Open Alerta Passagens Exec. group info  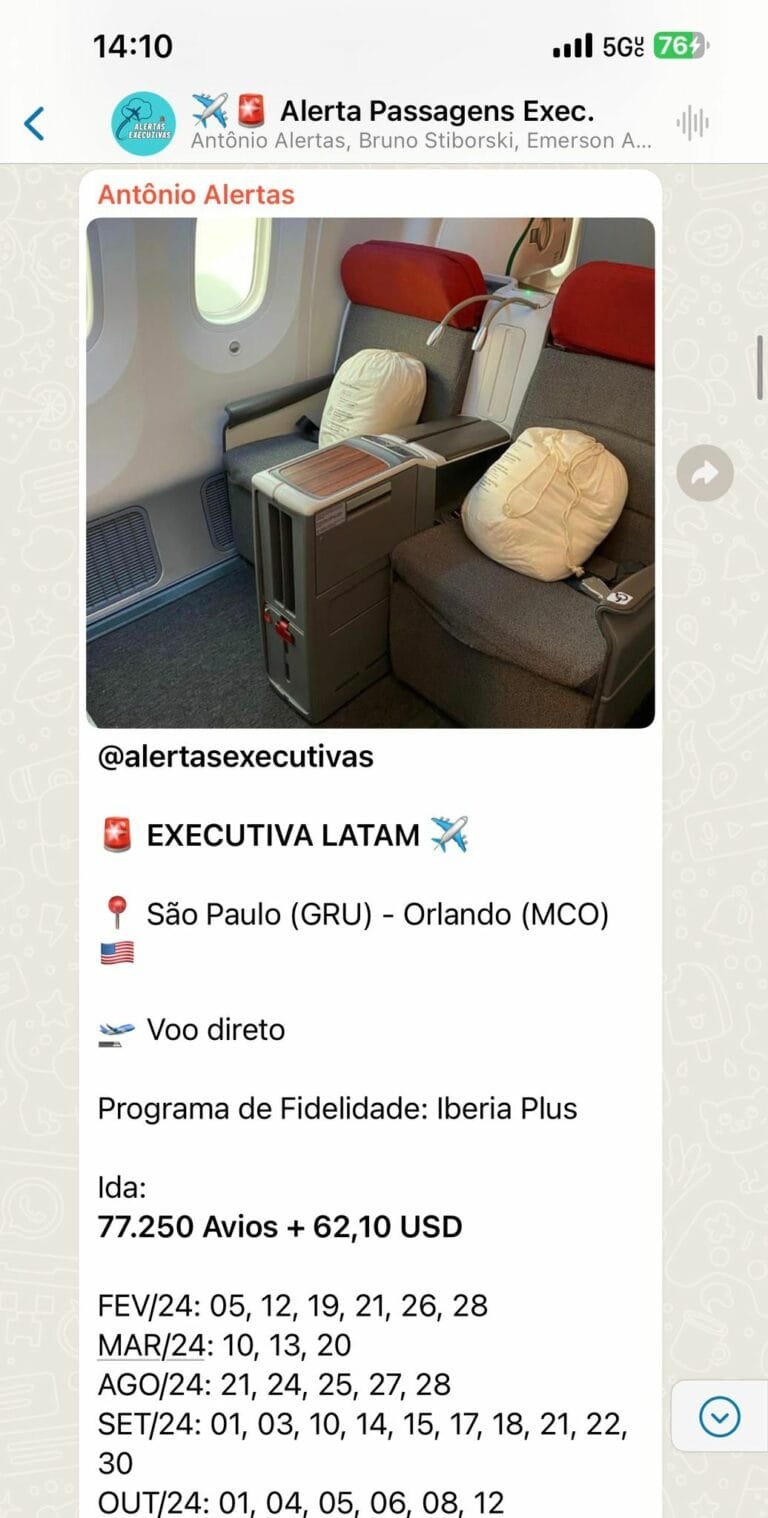pyautogui.click(x=420, y=123)
